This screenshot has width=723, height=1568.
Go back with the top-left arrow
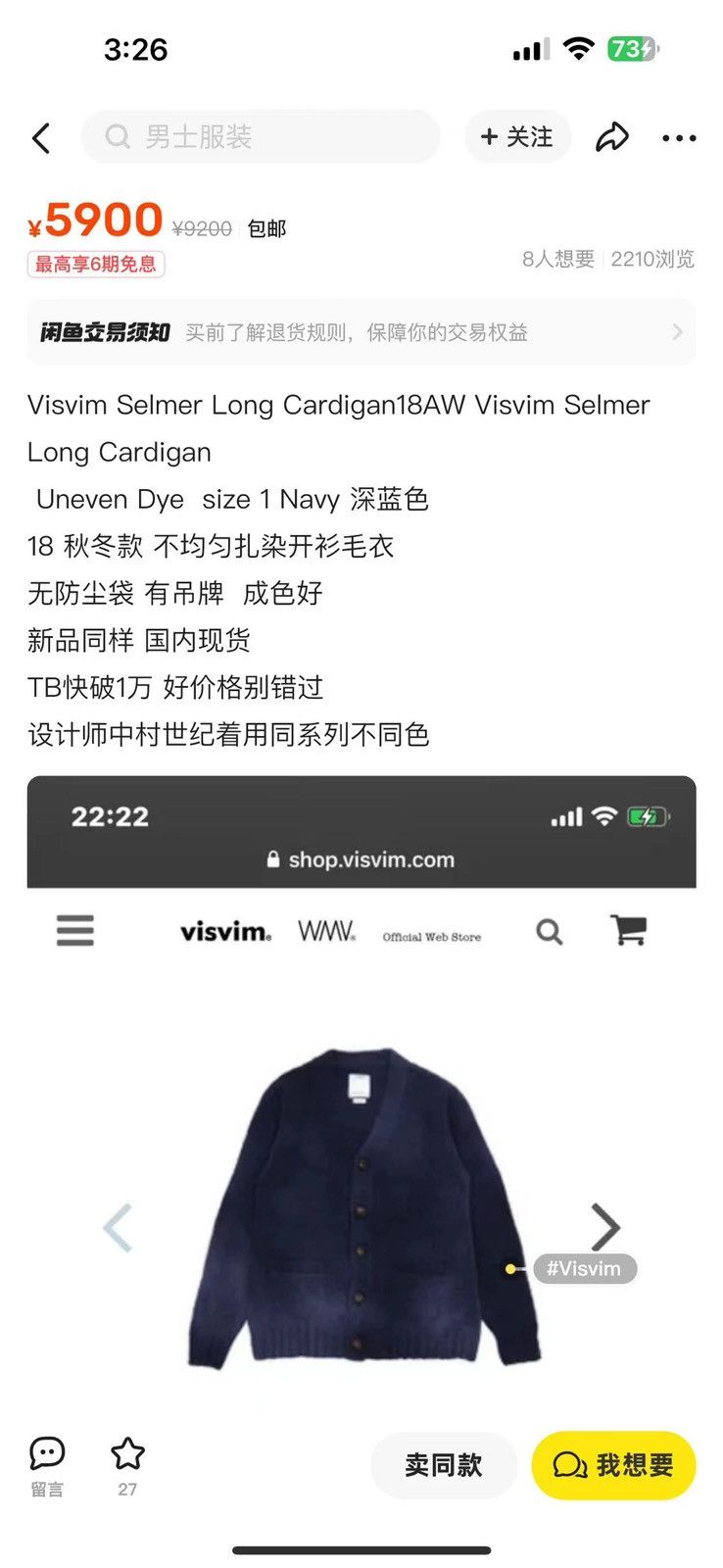[x=41, y=138]
